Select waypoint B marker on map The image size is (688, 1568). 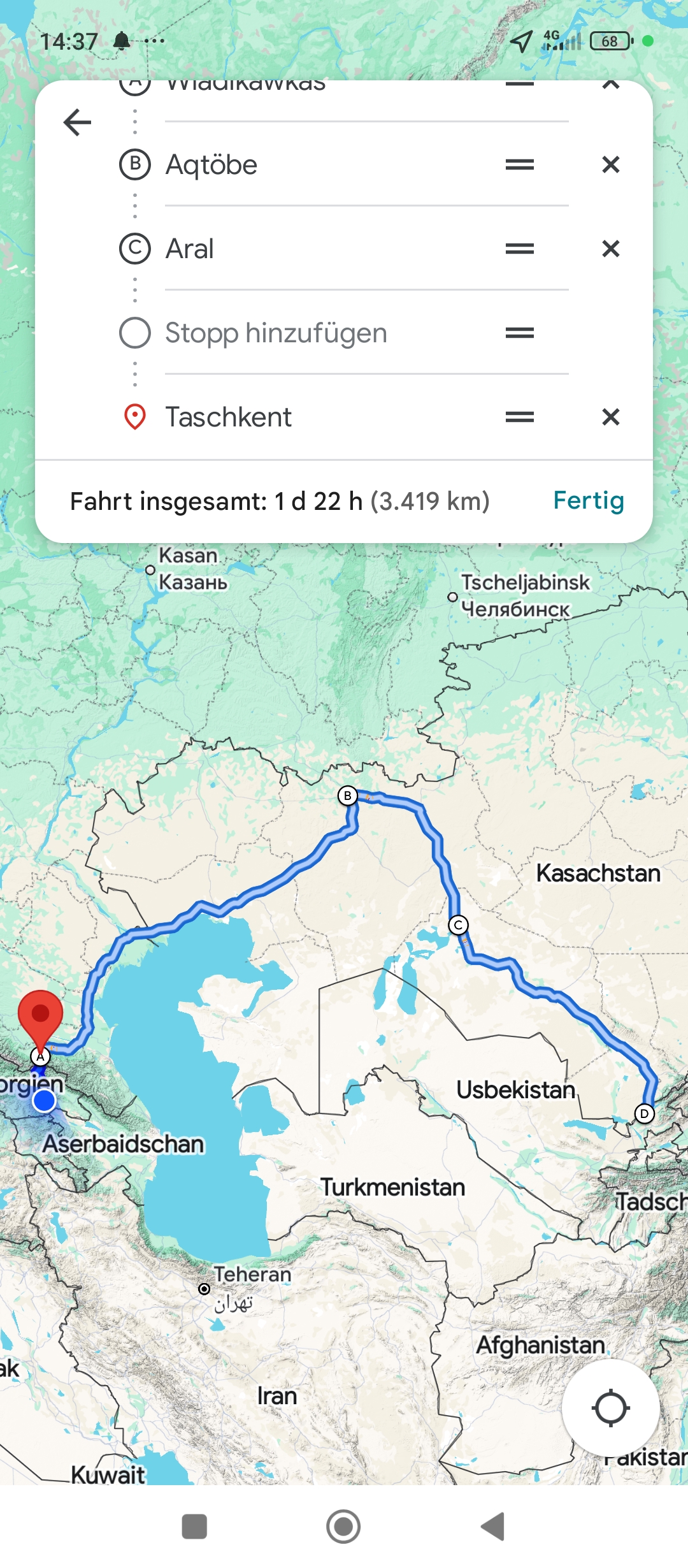pos(347,795)
